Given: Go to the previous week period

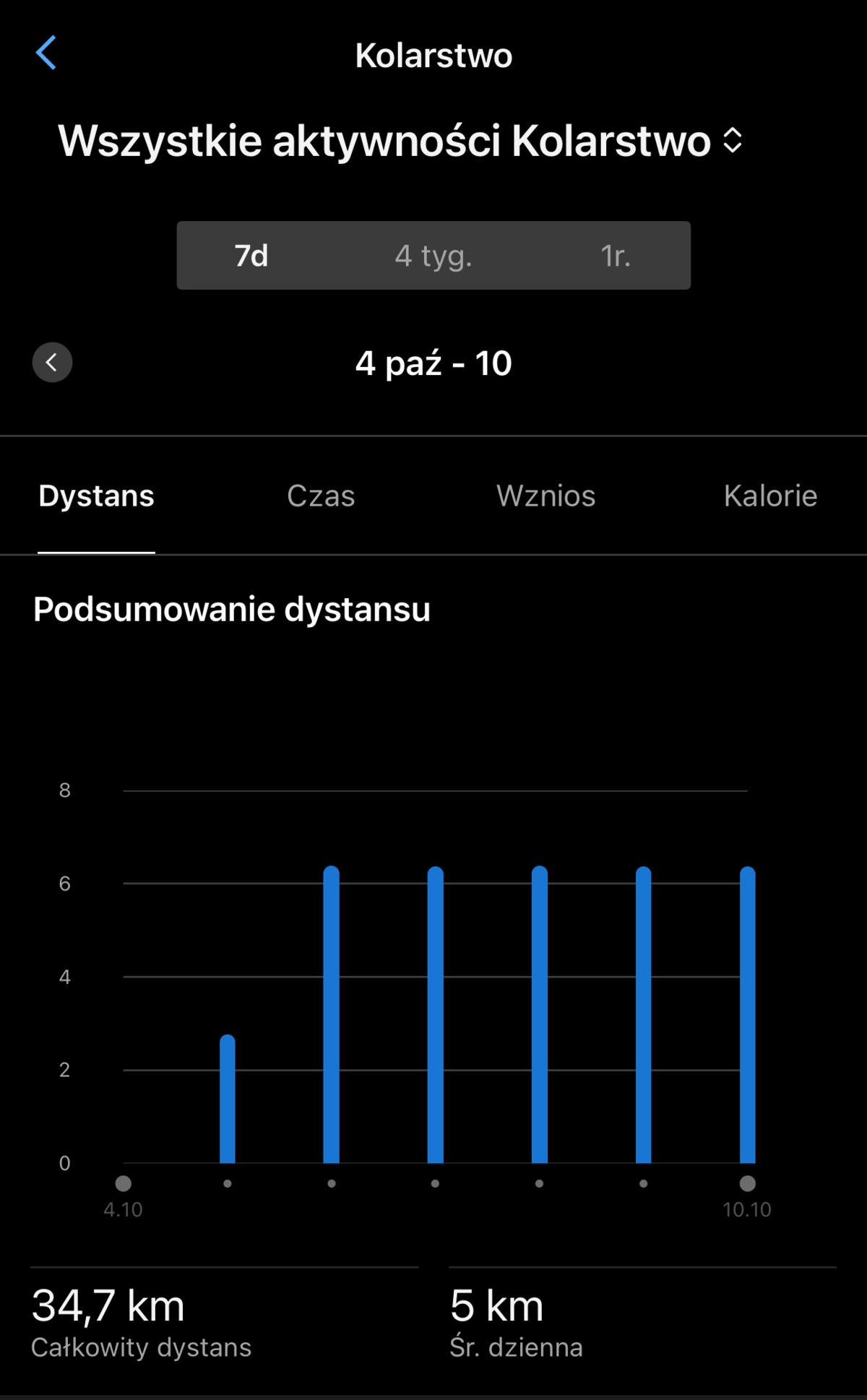Looking at the screenshot, I should [x=52, y=363].
